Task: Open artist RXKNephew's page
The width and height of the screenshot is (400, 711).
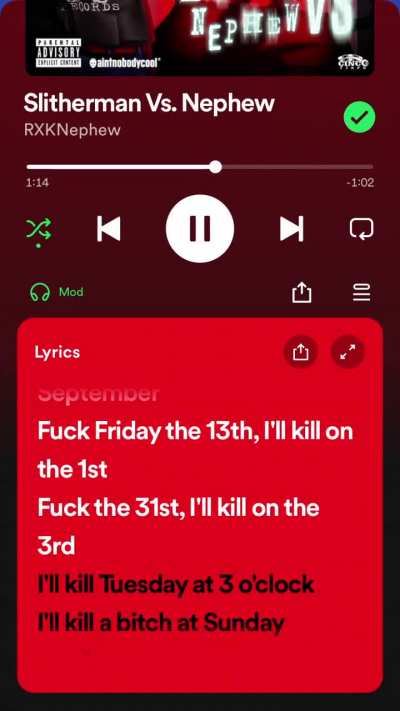Action: click(72, 130)
